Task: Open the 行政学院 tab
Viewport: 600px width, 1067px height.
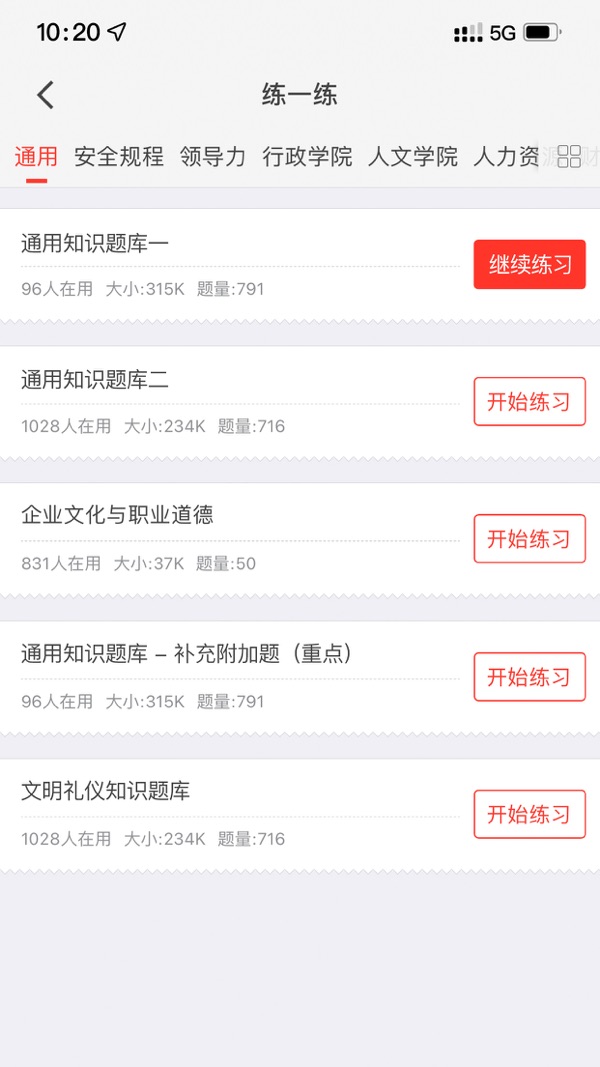Action: coord(307,157)
